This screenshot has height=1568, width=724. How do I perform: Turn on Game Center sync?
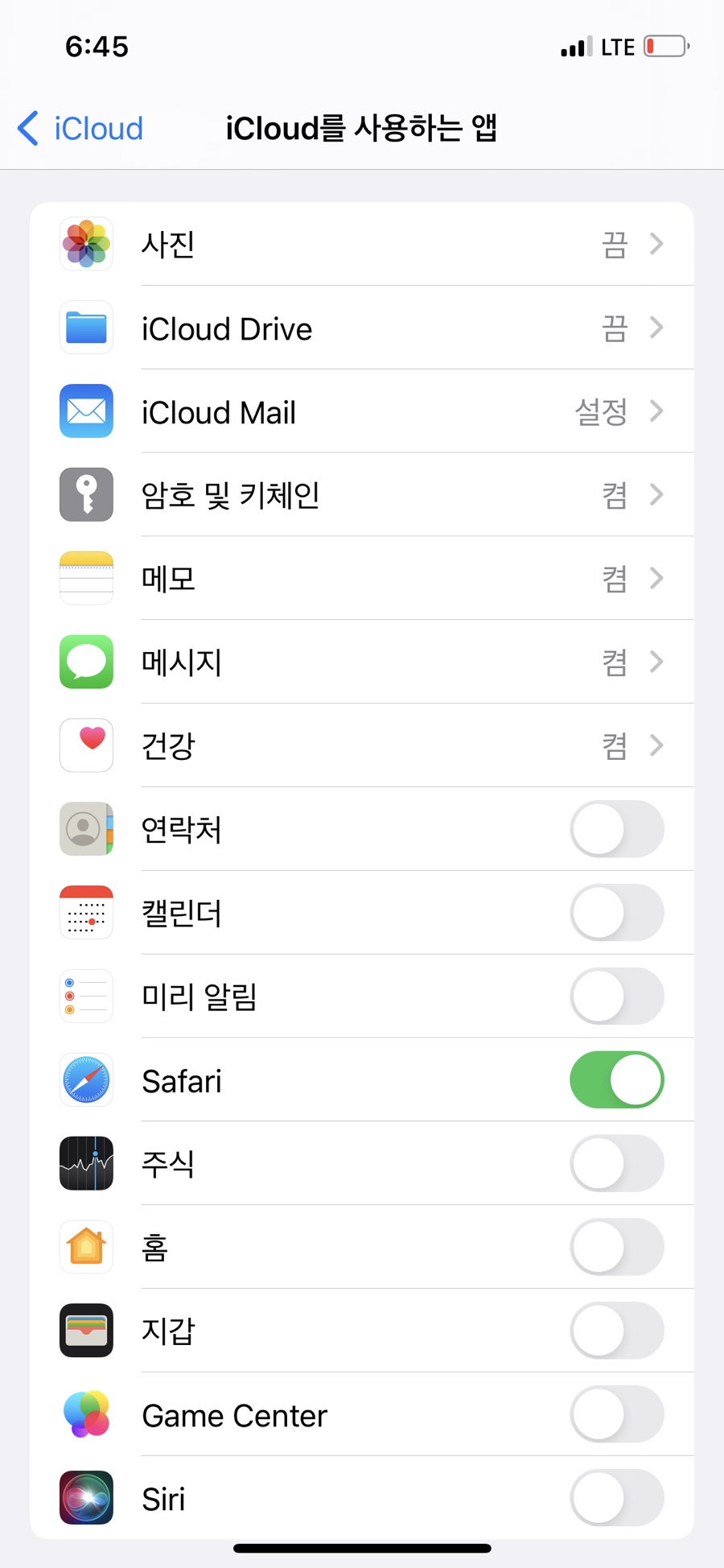[617, 1415]
